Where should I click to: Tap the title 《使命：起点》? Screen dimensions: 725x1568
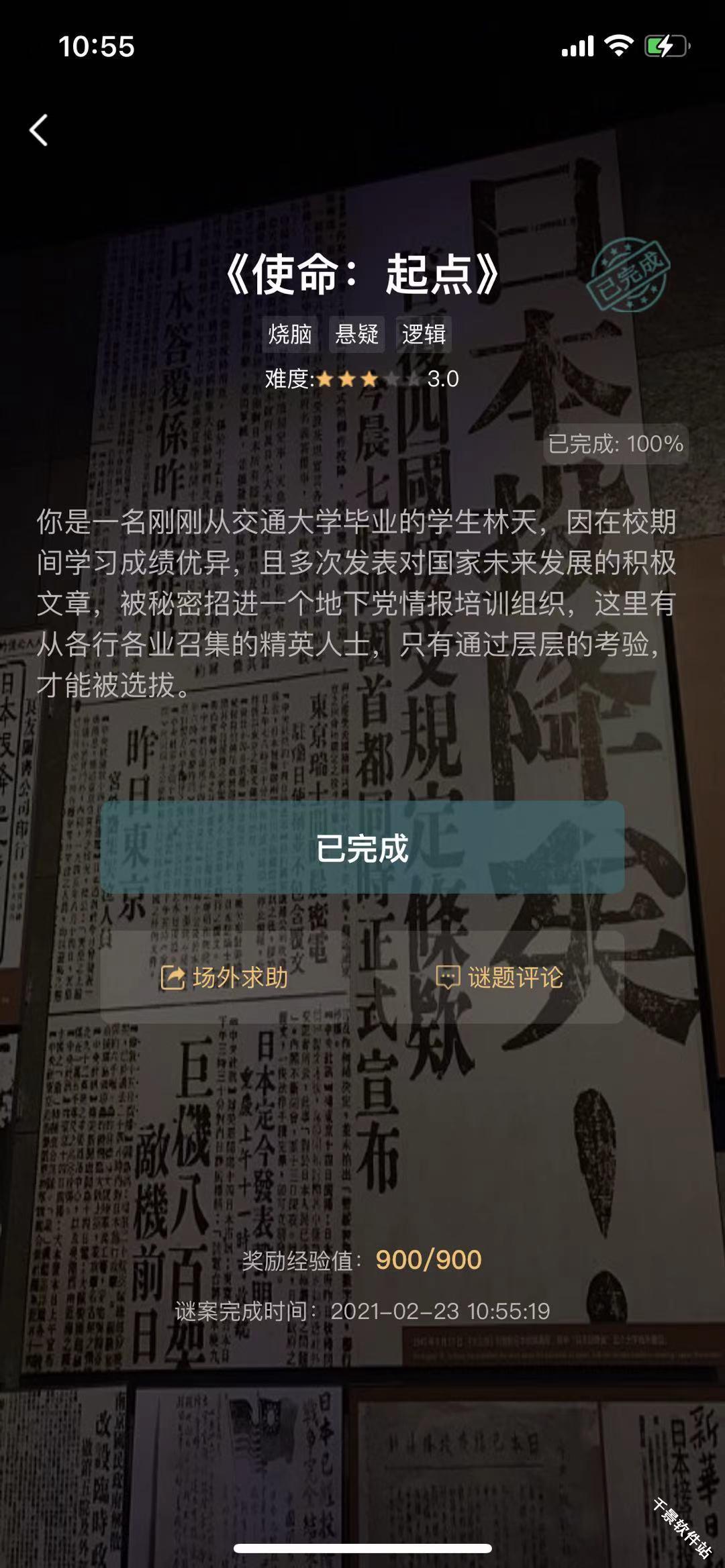[362, 274]
